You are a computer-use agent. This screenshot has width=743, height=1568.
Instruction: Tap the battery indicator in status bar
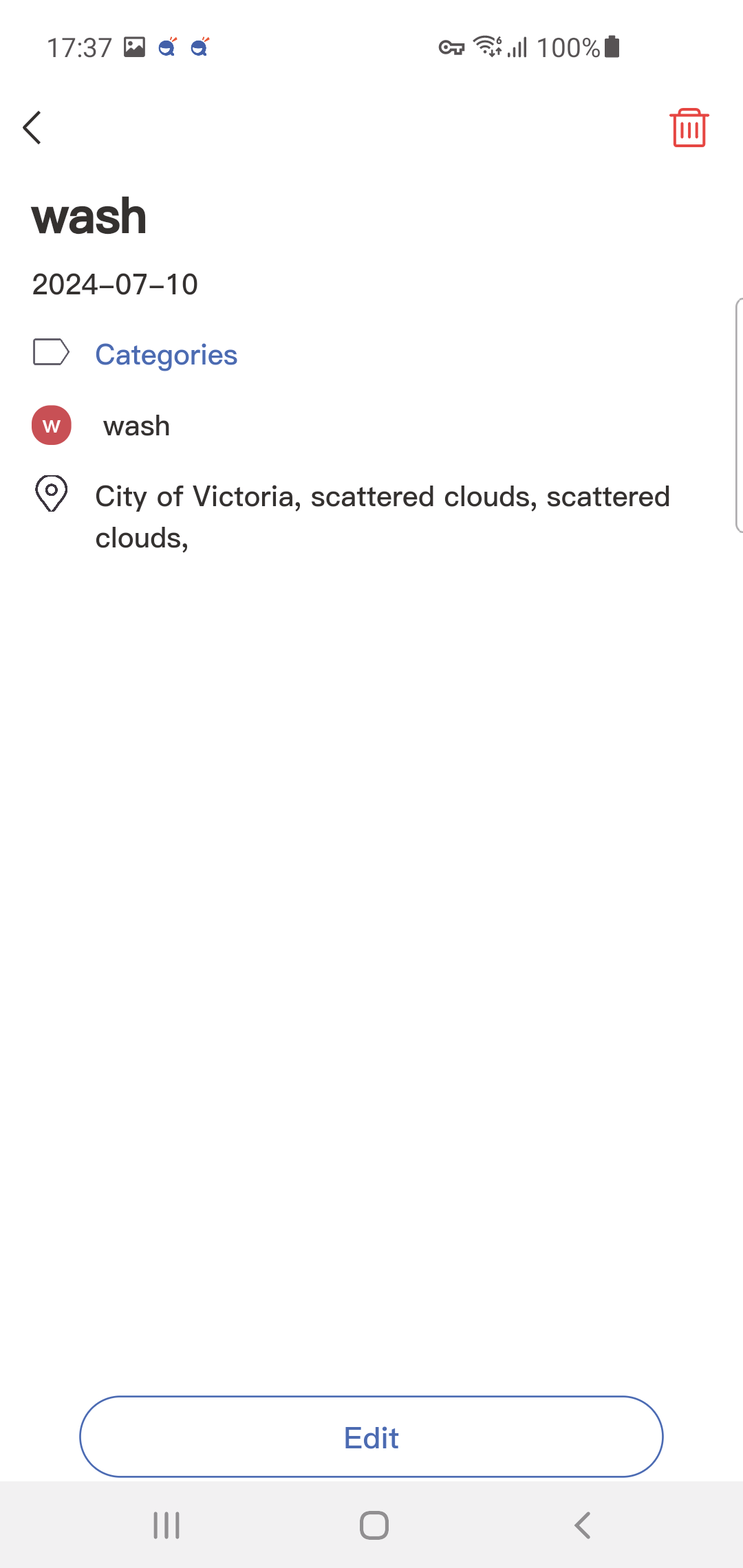pyautogui.click(x=611, y=46)
